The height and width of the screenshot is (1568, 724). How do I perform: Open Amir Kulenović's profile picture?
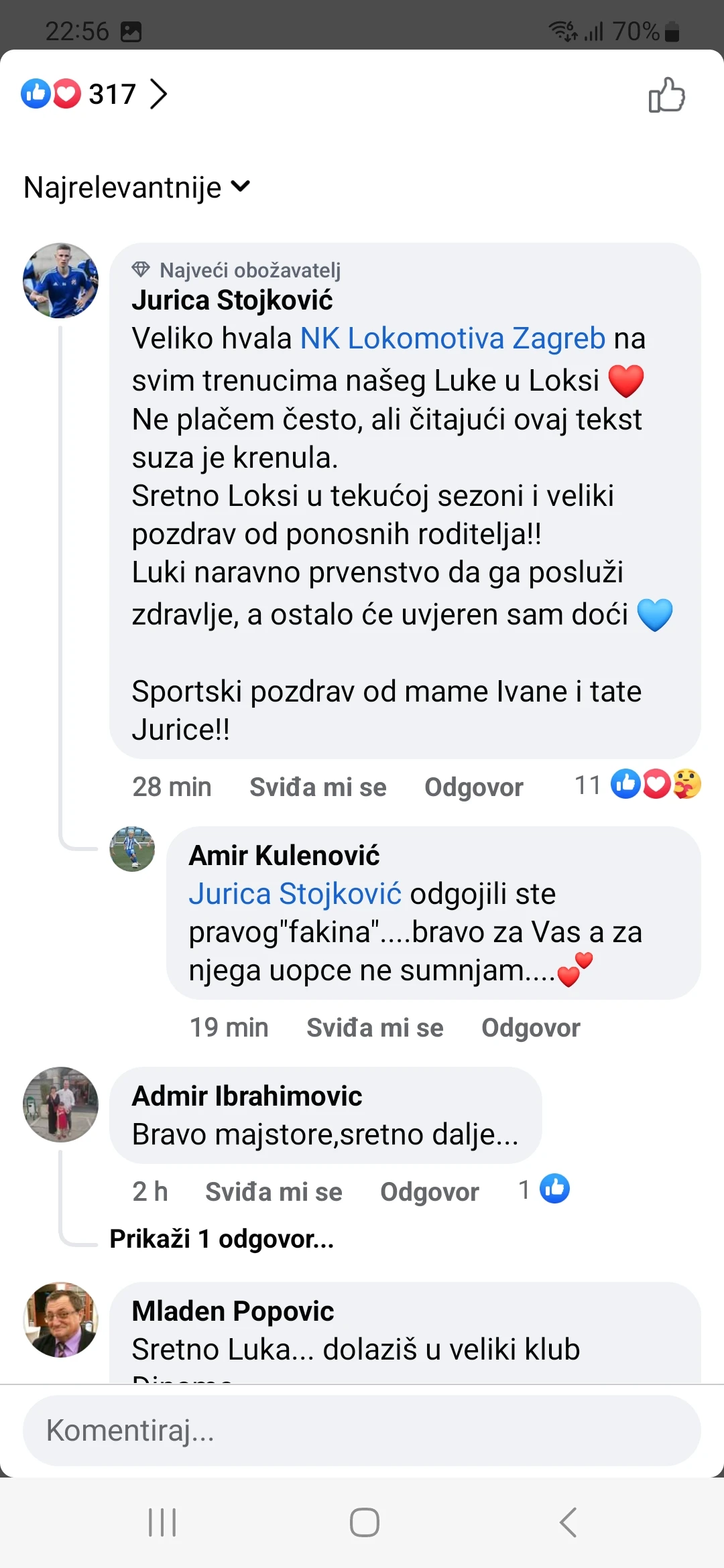click(132, 849)
